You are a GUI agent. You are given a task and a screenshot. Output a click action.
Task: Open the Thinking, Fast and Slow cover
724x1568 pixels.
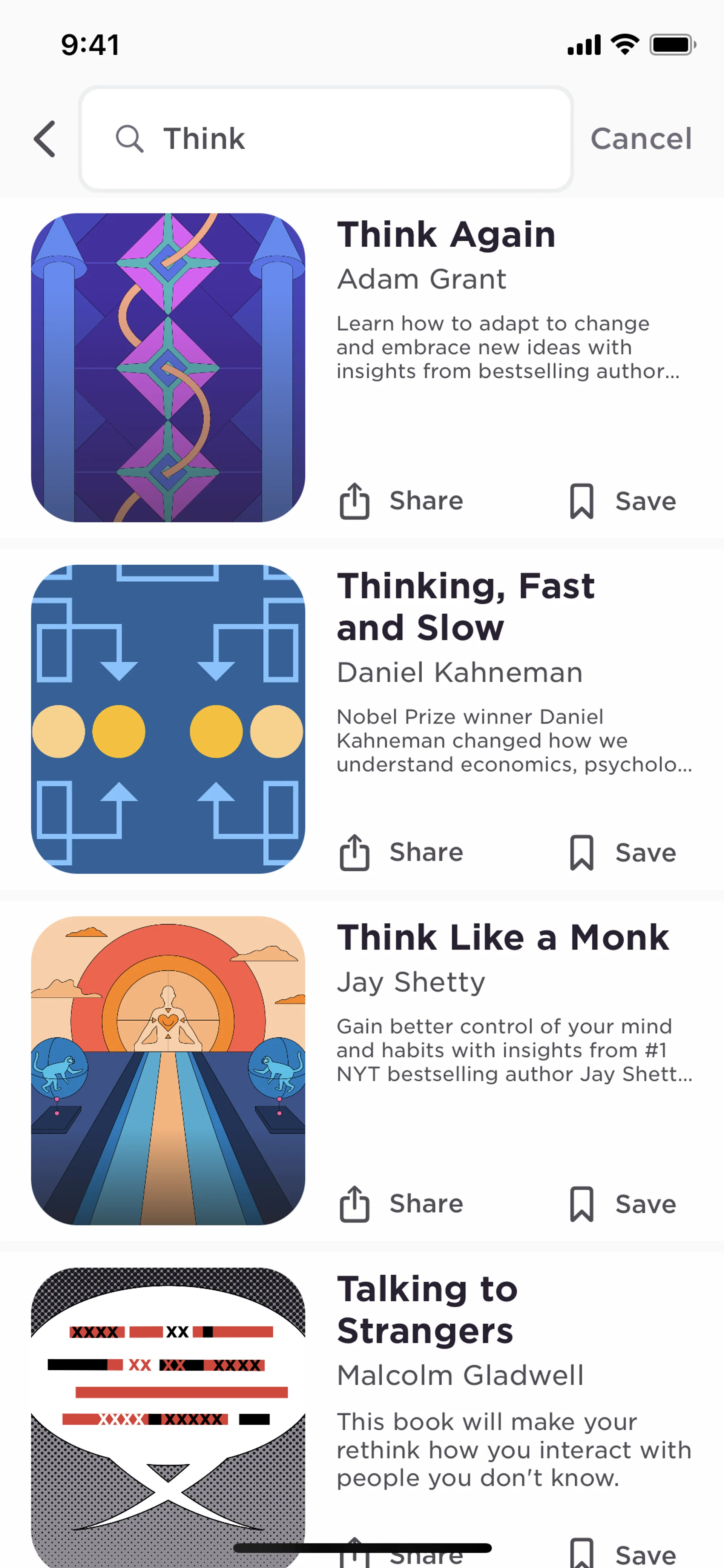click(168, 719)
